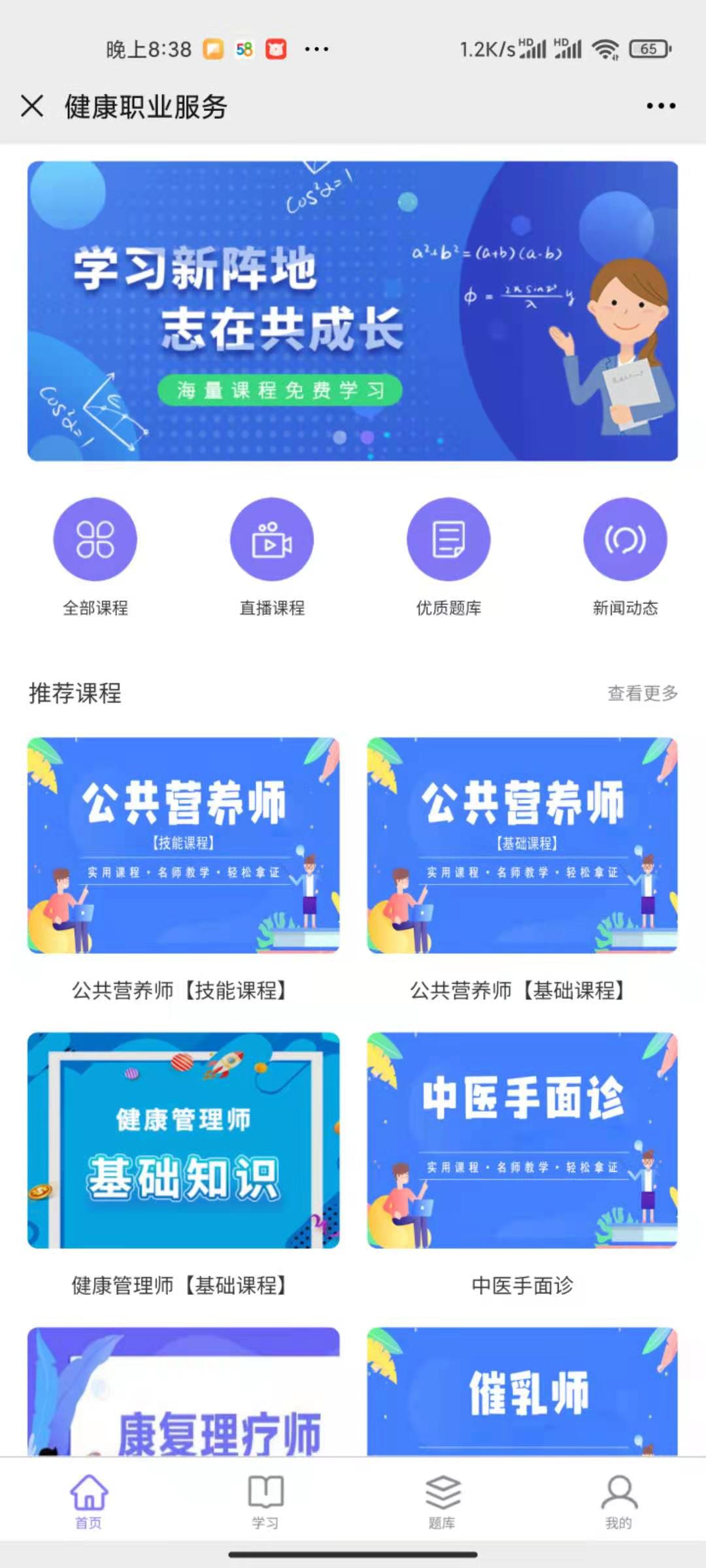Open the 康复理疗师 course card
Image resolution: width=706 pixels, height=1568 pixels.
pos(183,1391)
